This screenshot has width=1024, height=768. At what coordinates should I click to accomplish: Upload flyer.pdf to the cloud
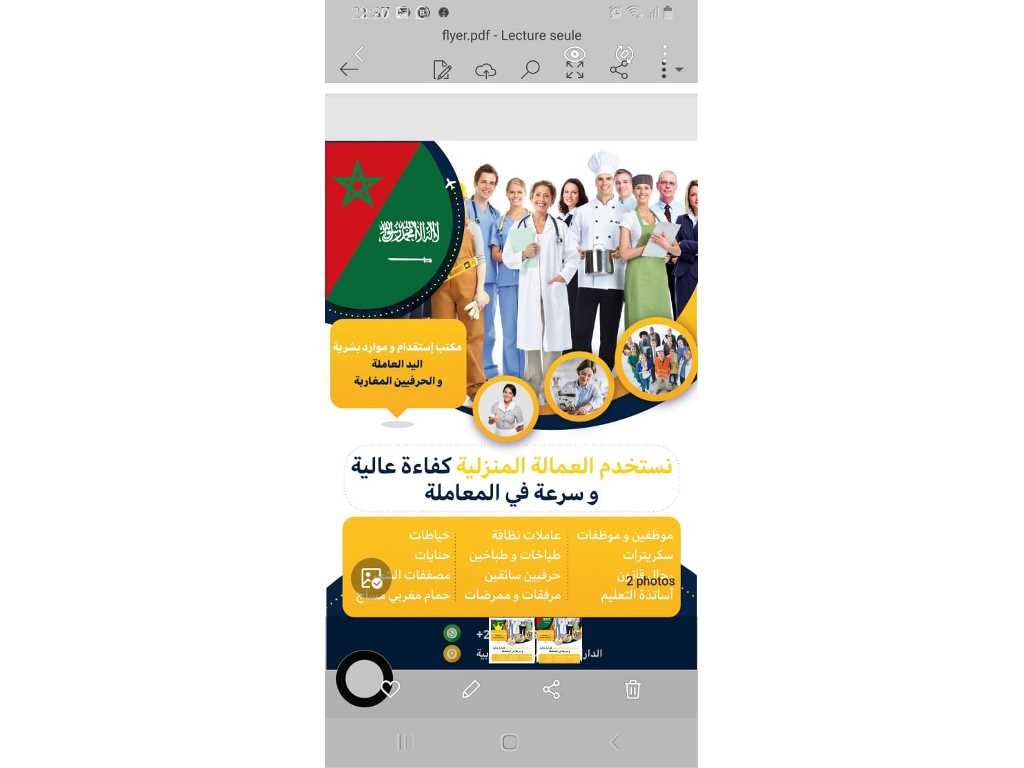click(486, 70)
